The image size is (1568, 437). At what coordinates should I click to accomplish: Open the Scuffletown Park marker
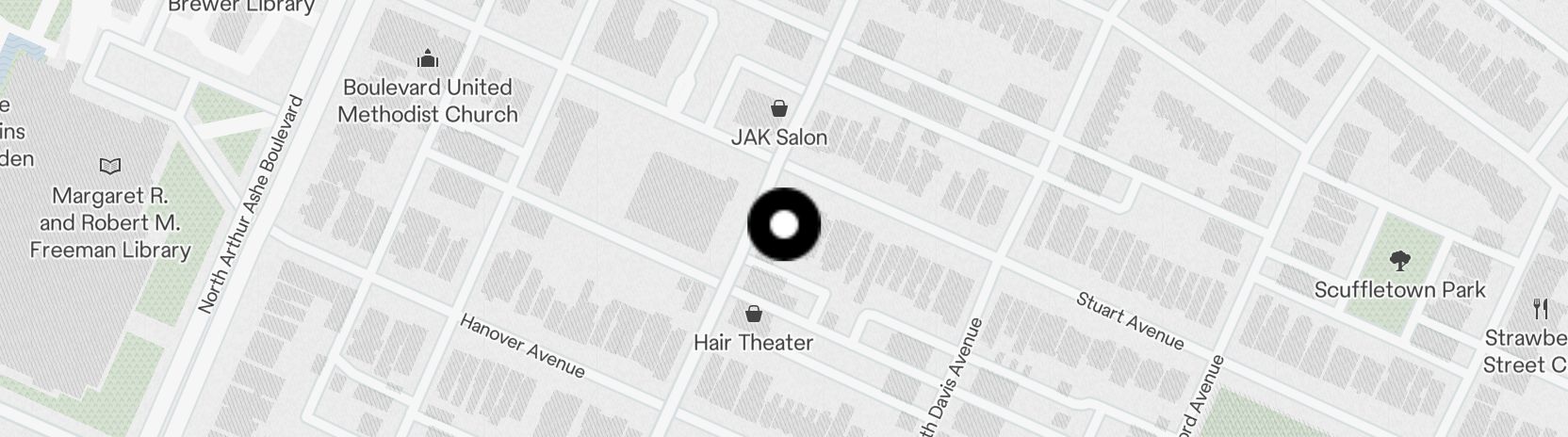tap(1399, 261)
